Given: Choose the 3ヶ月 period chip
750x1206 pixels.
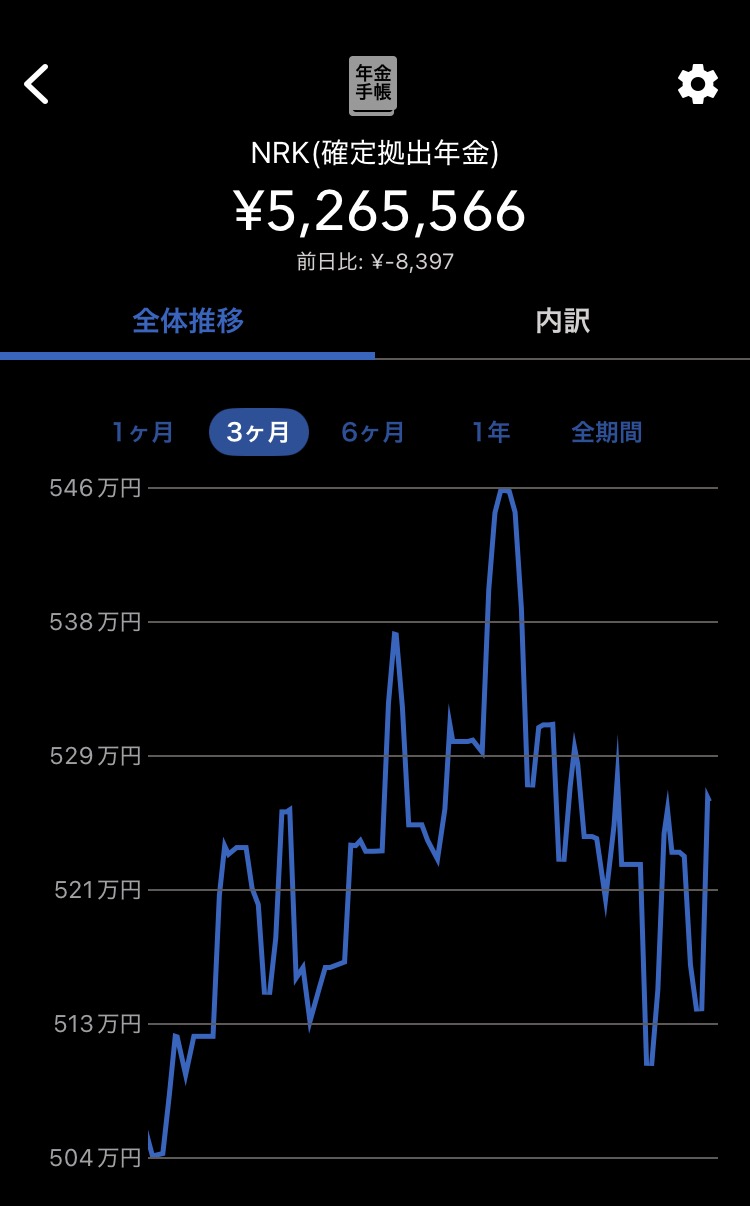Looking at the screenshot, I should point(258,432).
